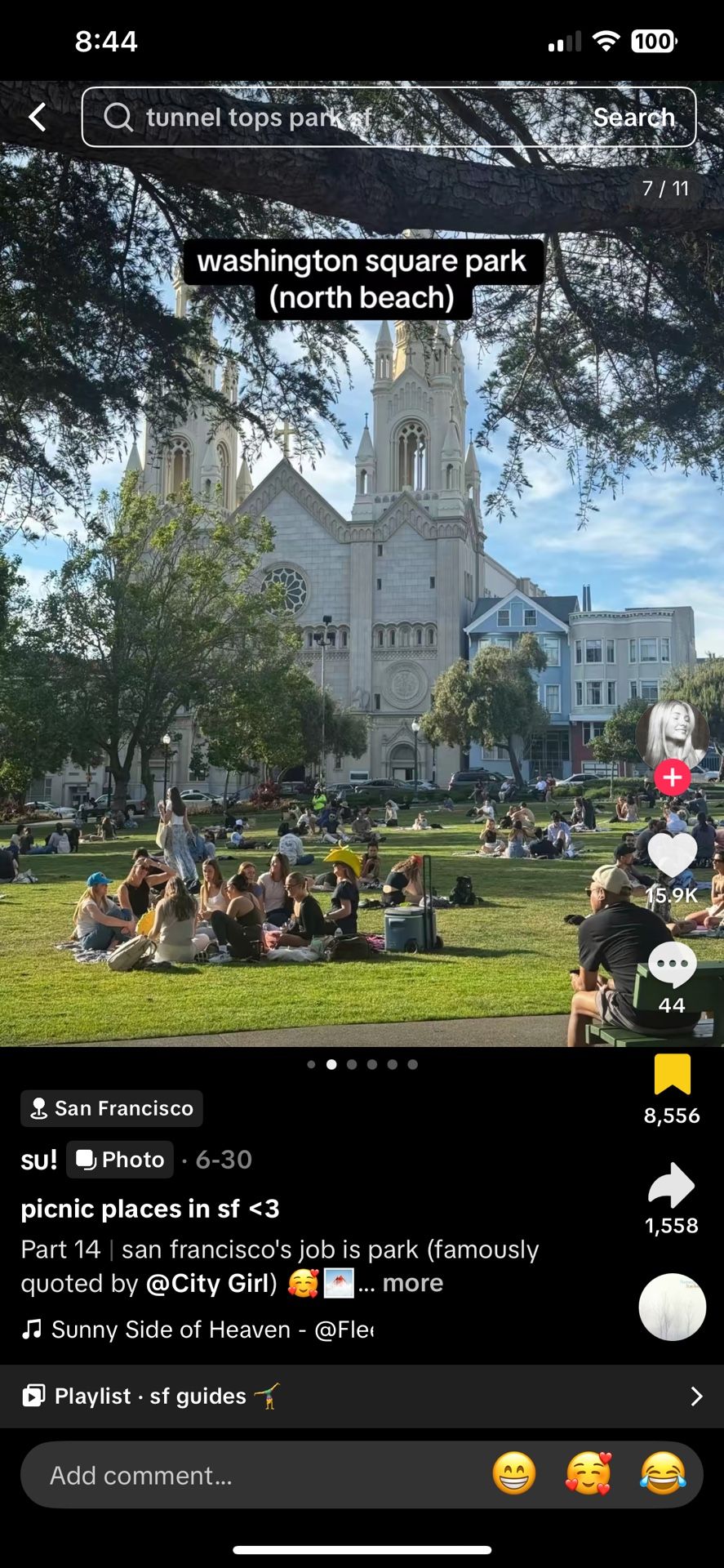Viewport: 724px width, 1568px height.
Task: Open the sf guides playlist
Action: [x=359, y=1396]
